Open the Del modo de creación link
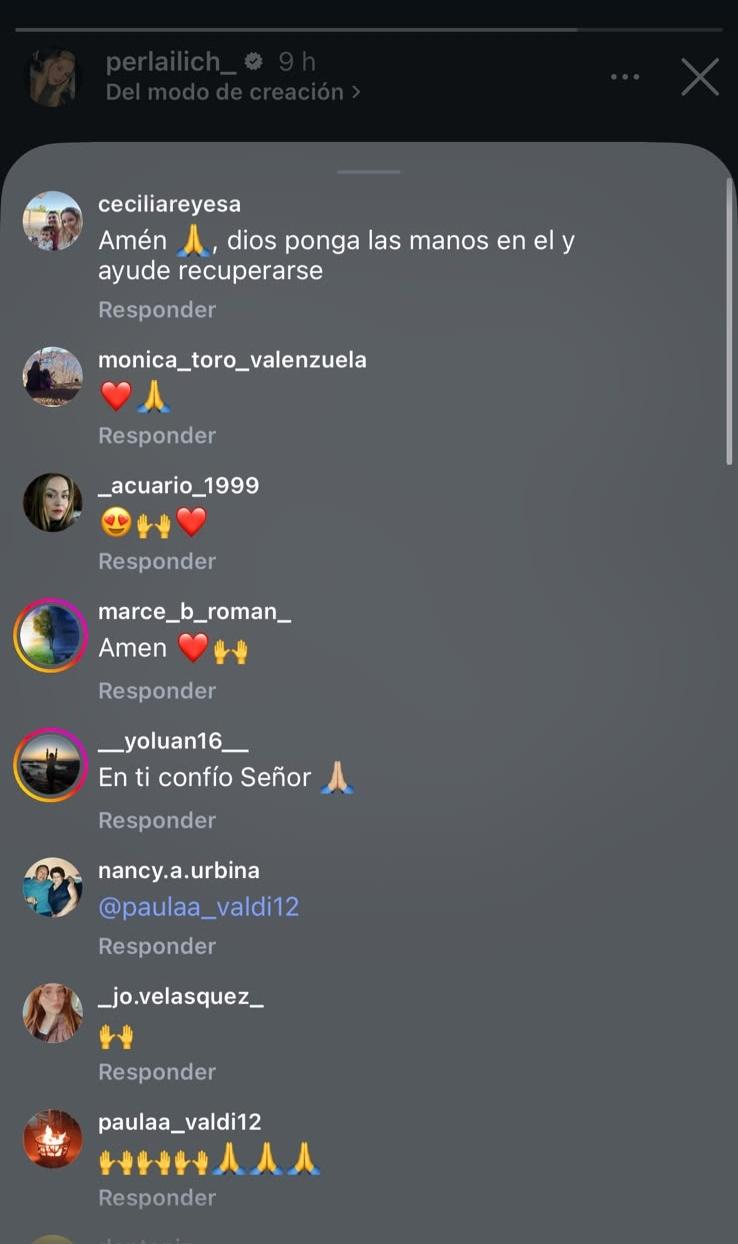738x1244 pixels. pos(233,92)
